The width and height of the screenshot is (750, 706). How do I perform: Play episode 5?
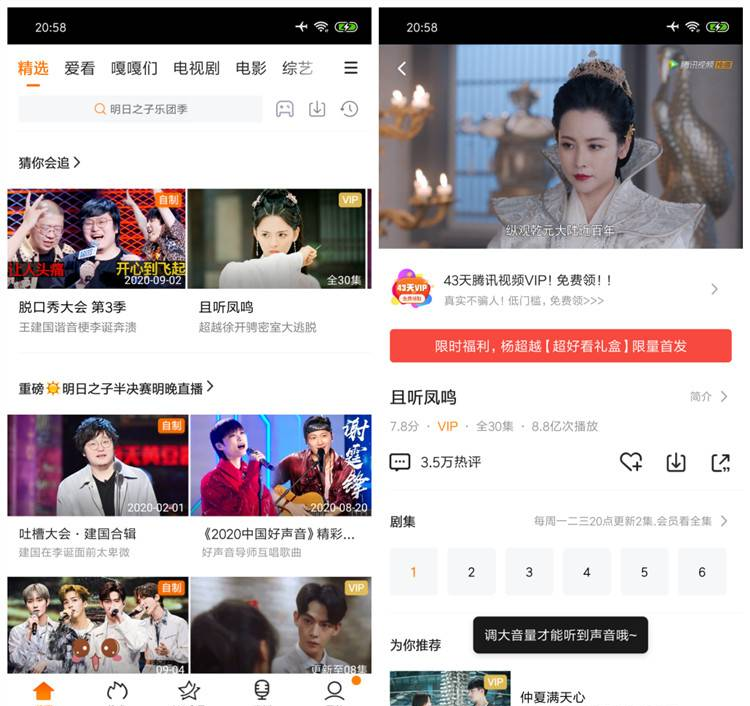tap(644, 572)
